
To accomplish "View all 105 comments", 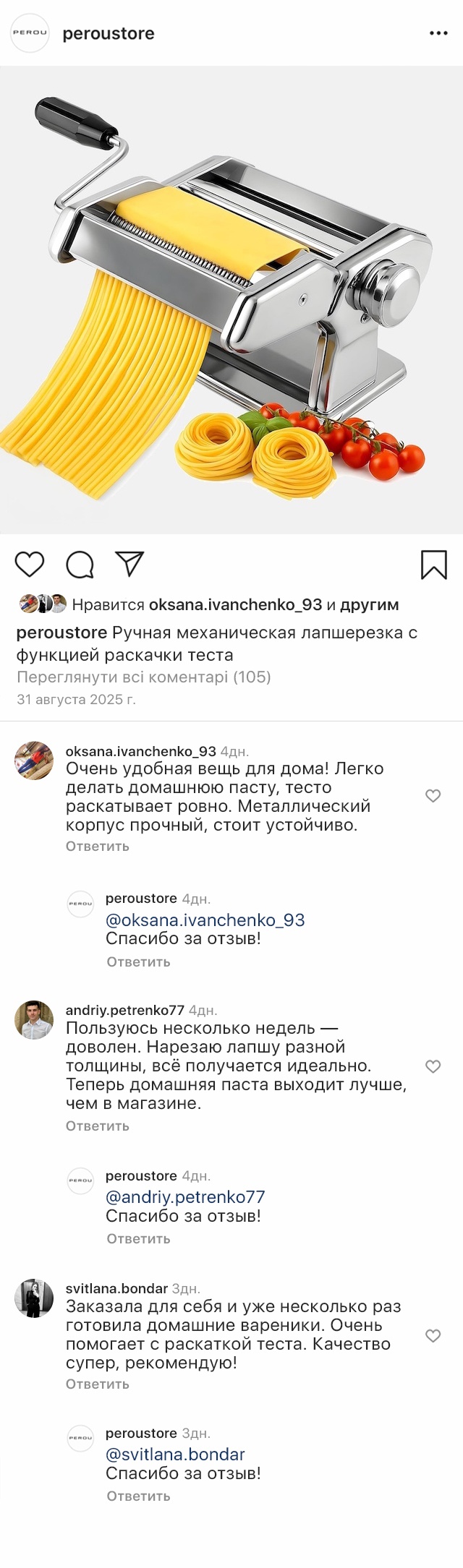I will [x=143, y=677].
